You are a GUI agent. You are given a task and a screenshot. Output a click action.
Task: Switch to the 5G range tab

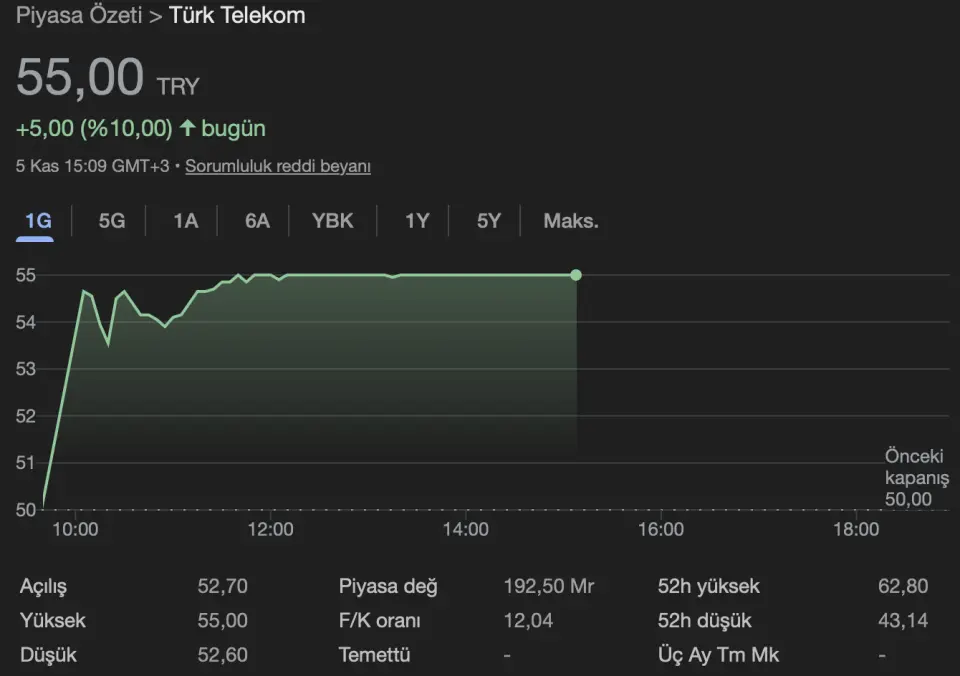pyautogui.click(x=112, y=221)
